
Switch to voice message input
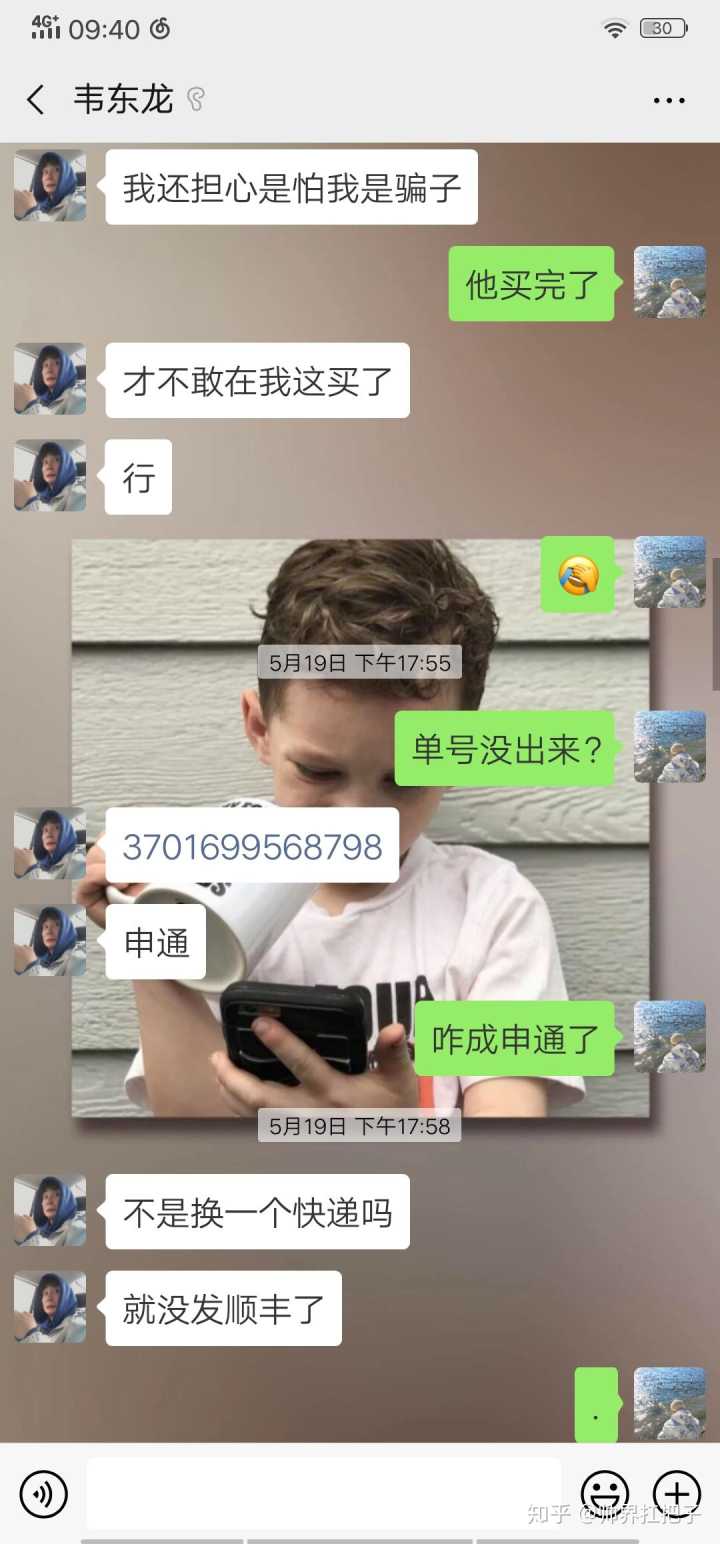44,1495
